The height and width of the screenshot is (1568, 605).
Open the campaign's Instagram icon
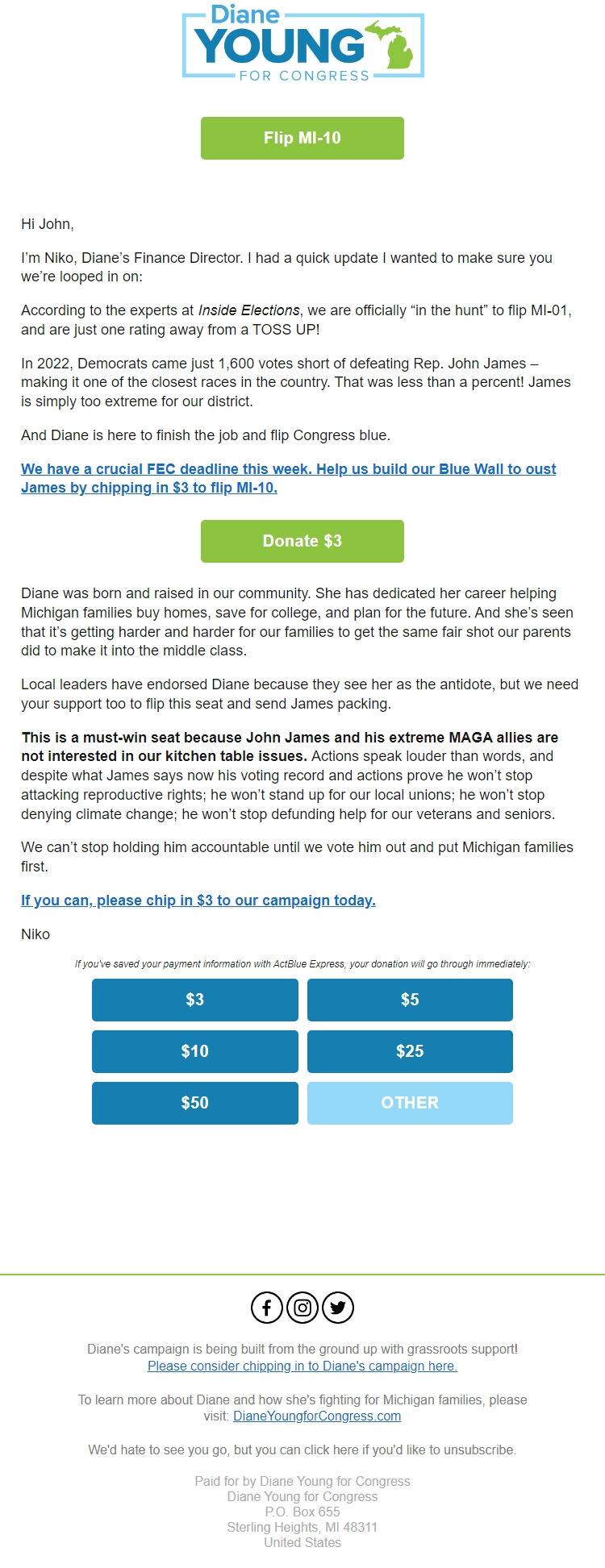(x=302, y=1308)
